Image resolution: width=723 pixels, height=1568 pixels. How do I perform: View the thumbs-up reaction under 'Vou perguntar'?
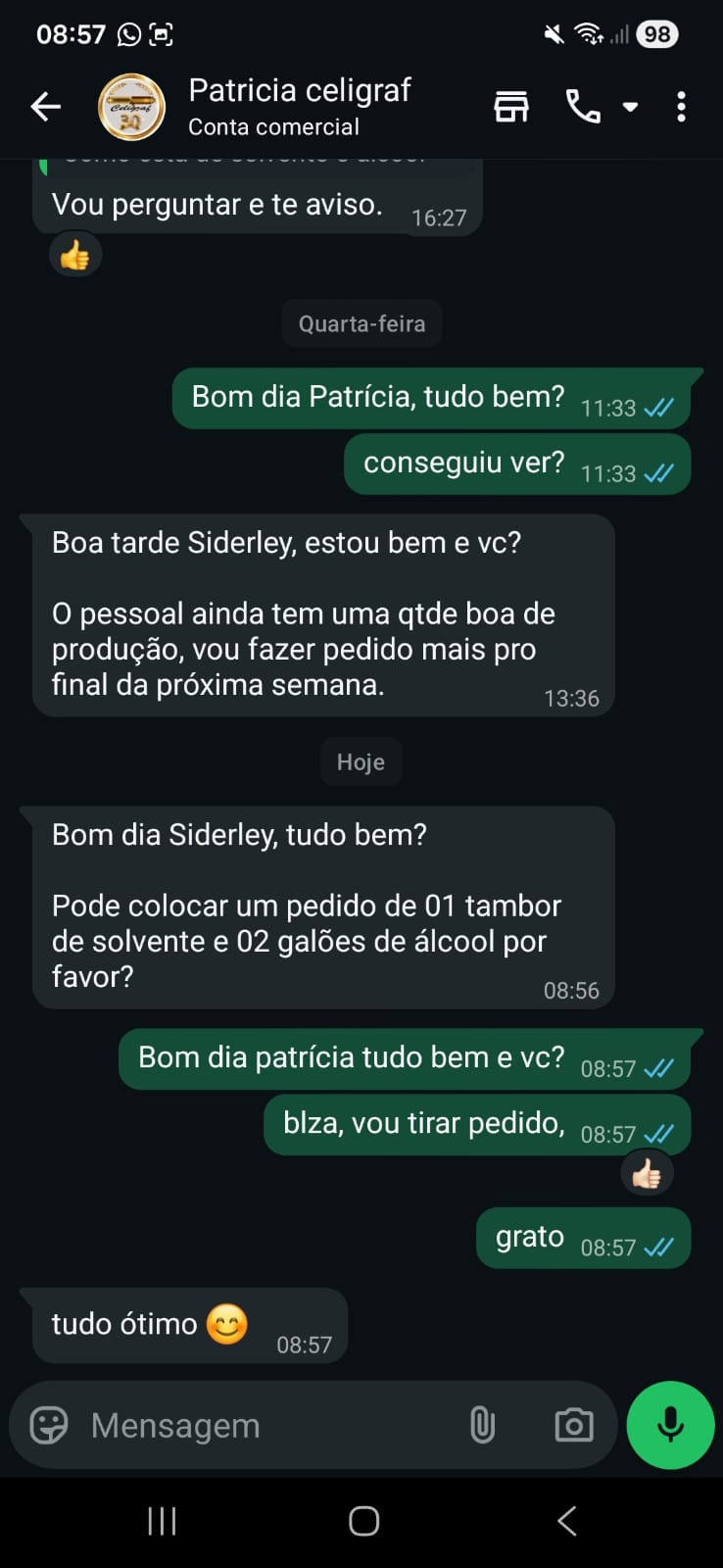(75, 256)
